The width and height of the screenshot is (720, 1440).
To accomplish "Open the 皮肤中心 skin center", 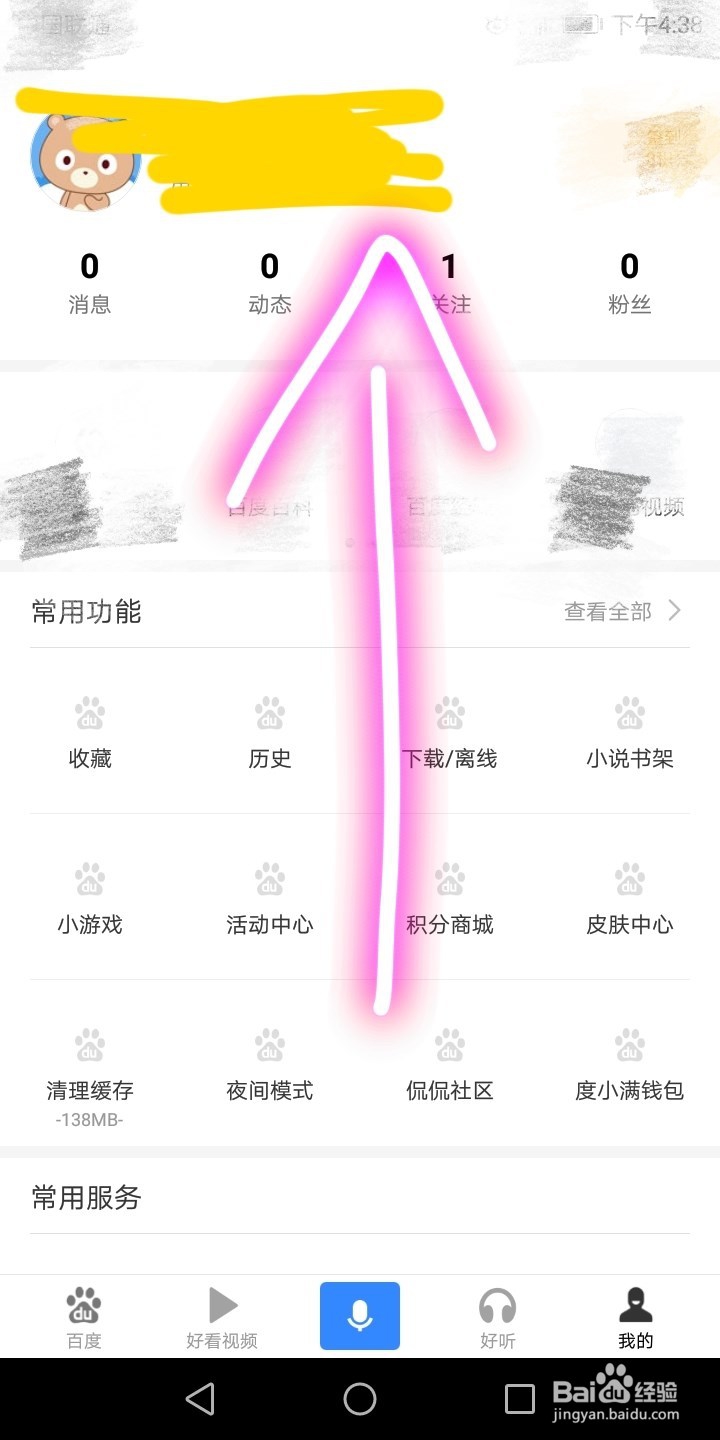I will (629, 897).
